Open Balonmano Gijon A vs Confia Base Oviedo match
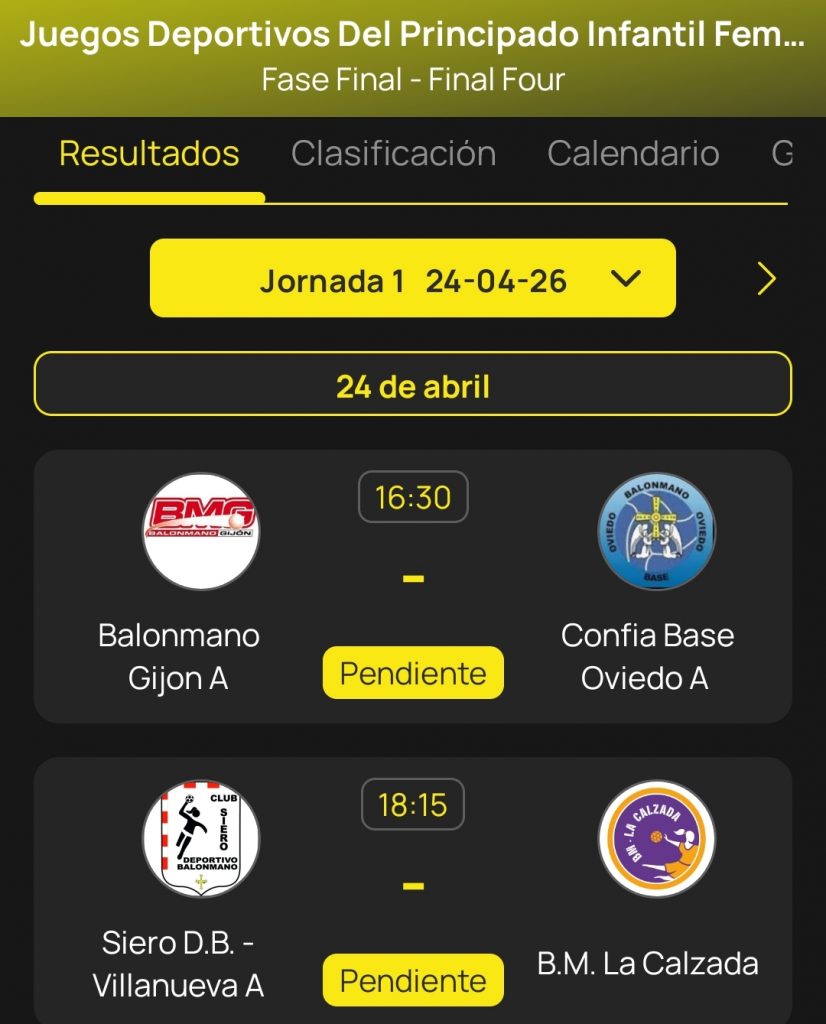 click(413, 586)
